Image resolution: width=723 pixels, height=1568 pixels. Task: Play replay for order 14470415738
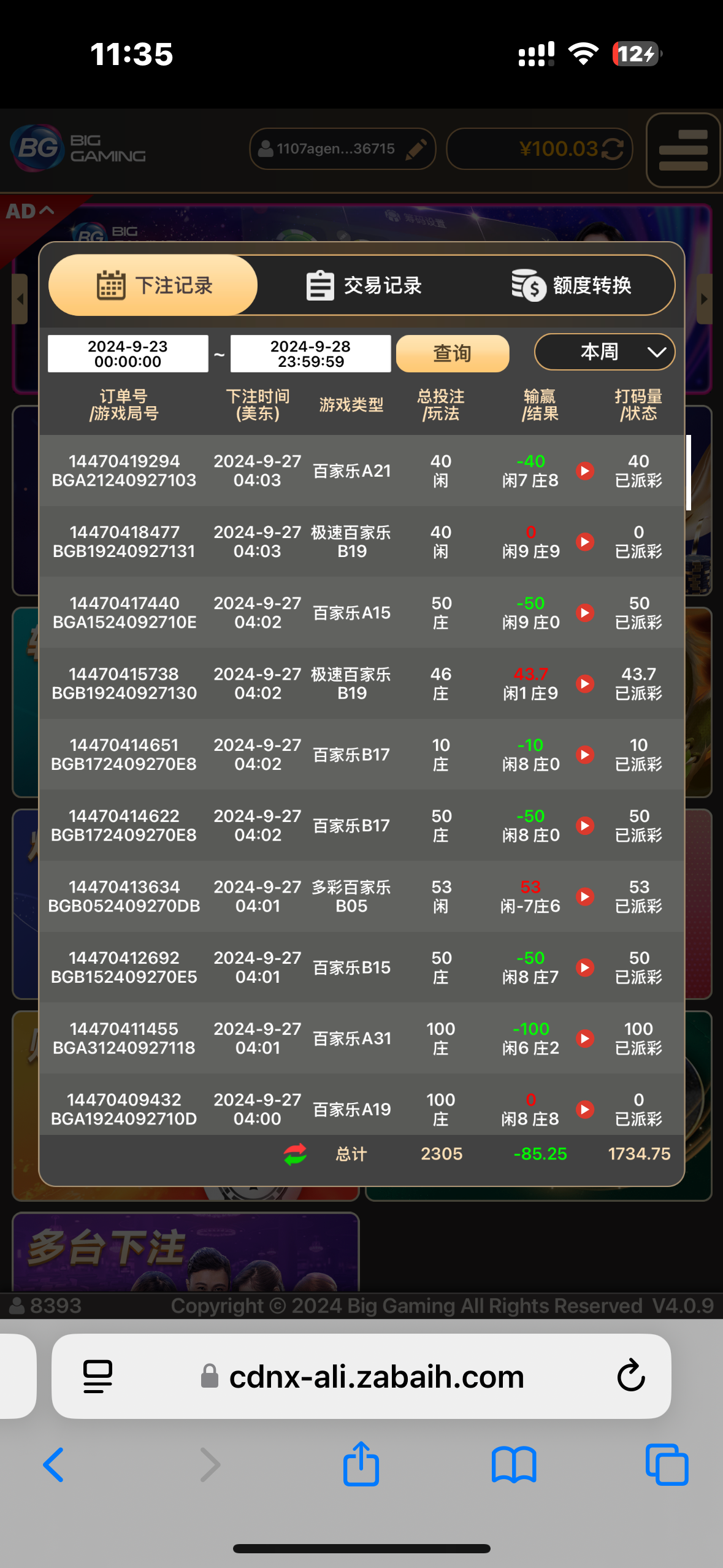click(585, 683)
